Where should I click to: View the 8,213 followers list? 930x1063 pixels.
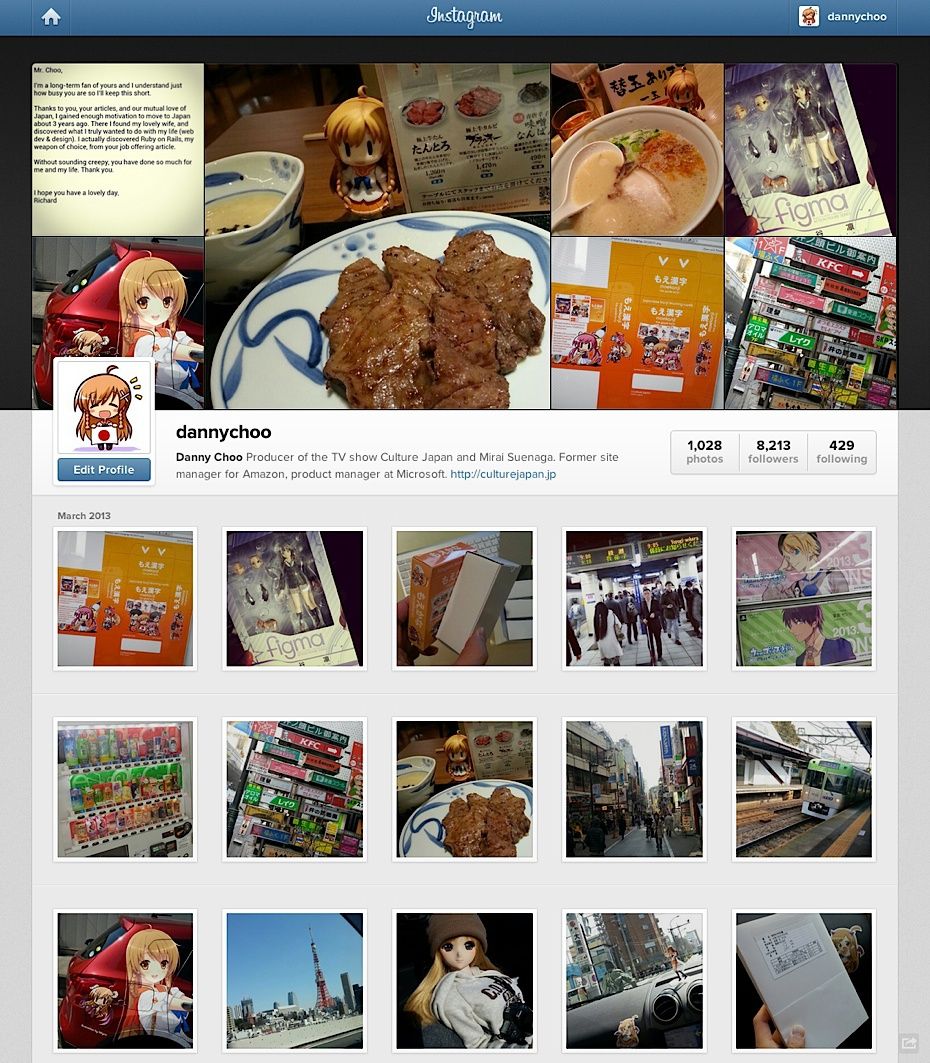point(773,452)
